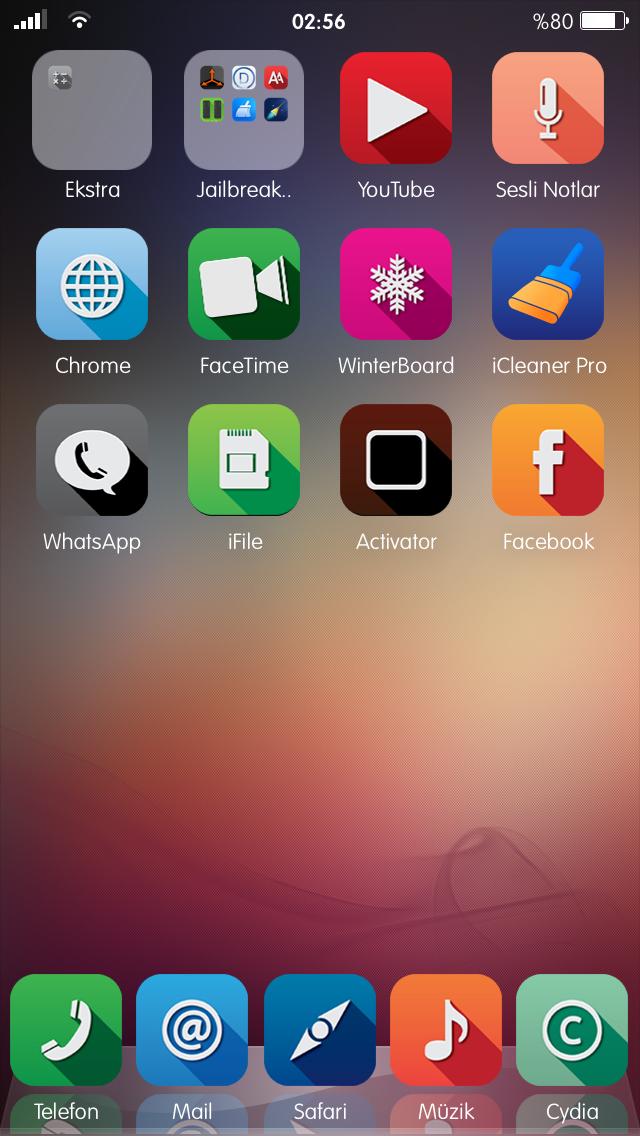
Task: Open the iFile app
Action: click(244, 460)
